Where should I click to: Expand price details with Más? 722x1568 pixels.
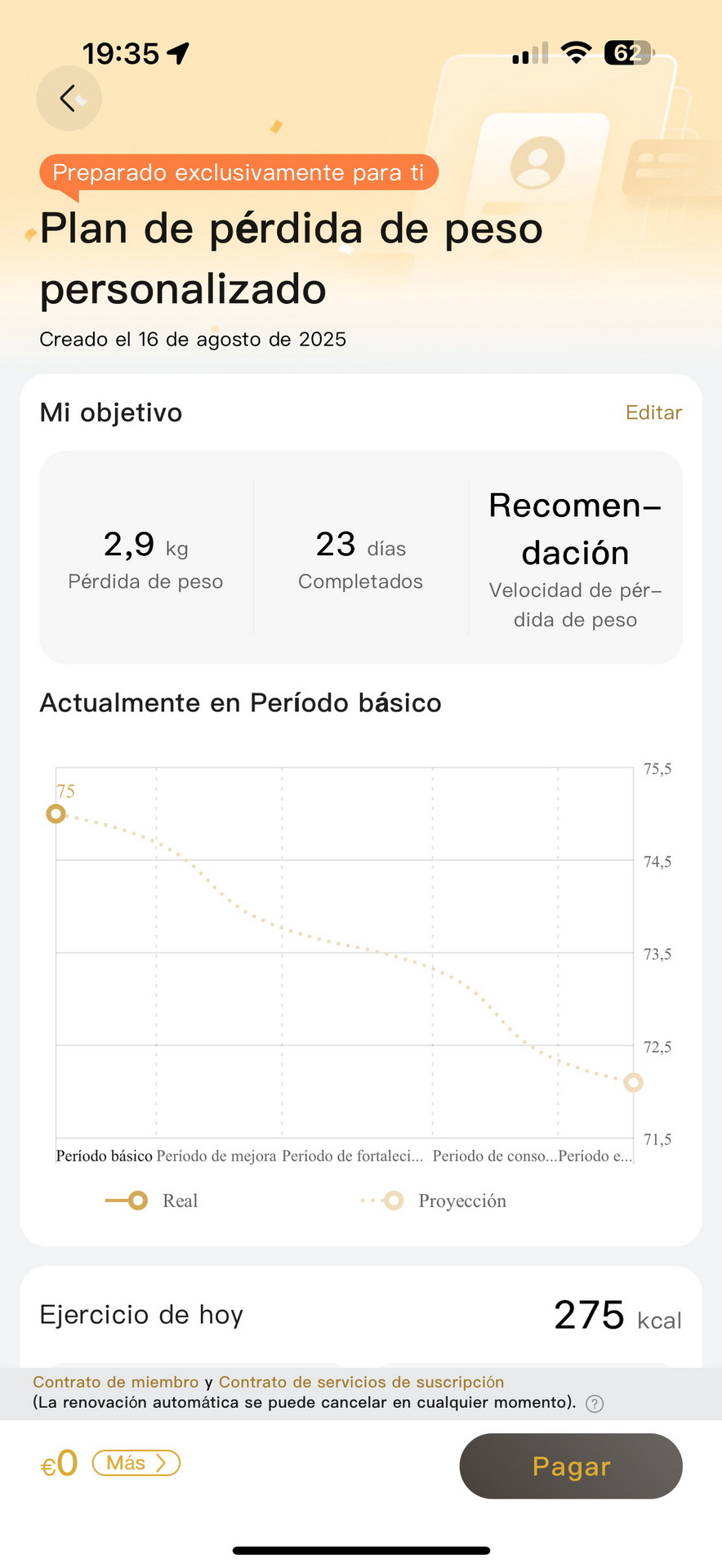[136, 1463]
